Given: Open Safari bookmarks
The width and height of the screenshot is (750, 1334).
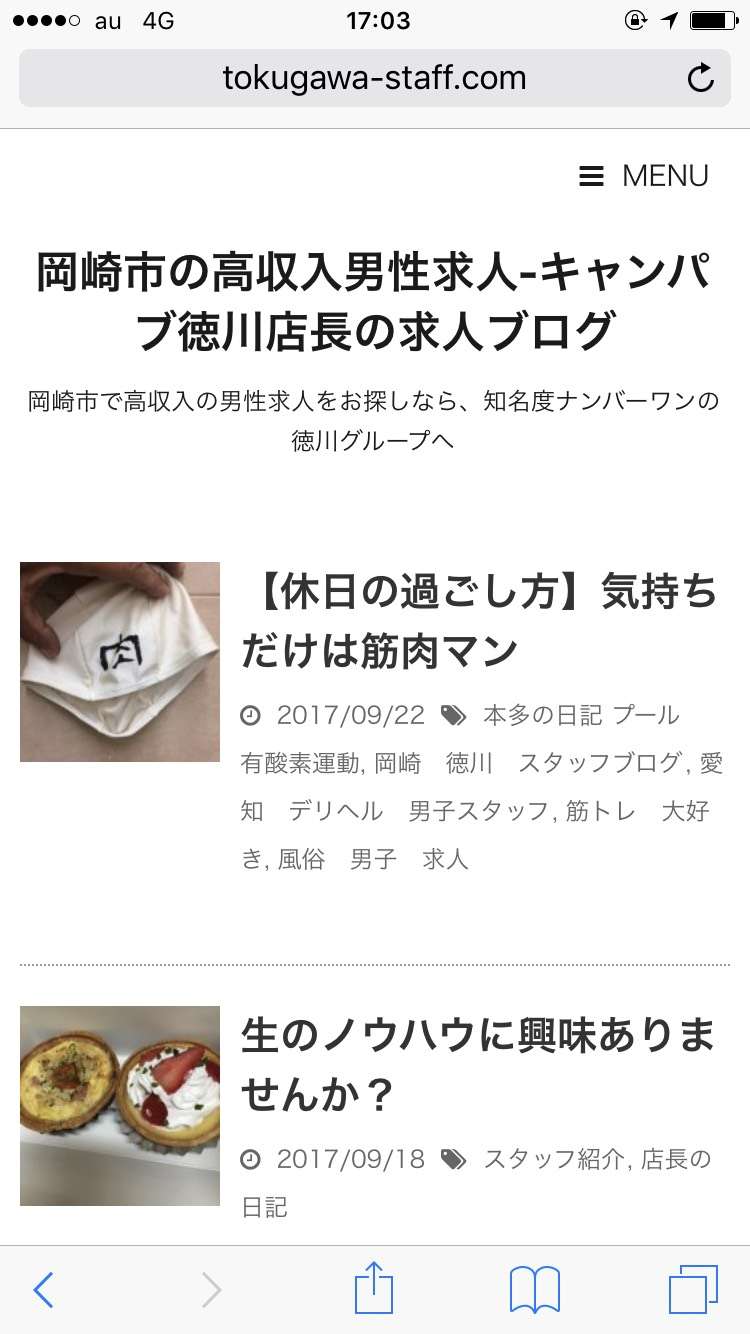Looking at the screenshot, I should (x=534, y=1290).
